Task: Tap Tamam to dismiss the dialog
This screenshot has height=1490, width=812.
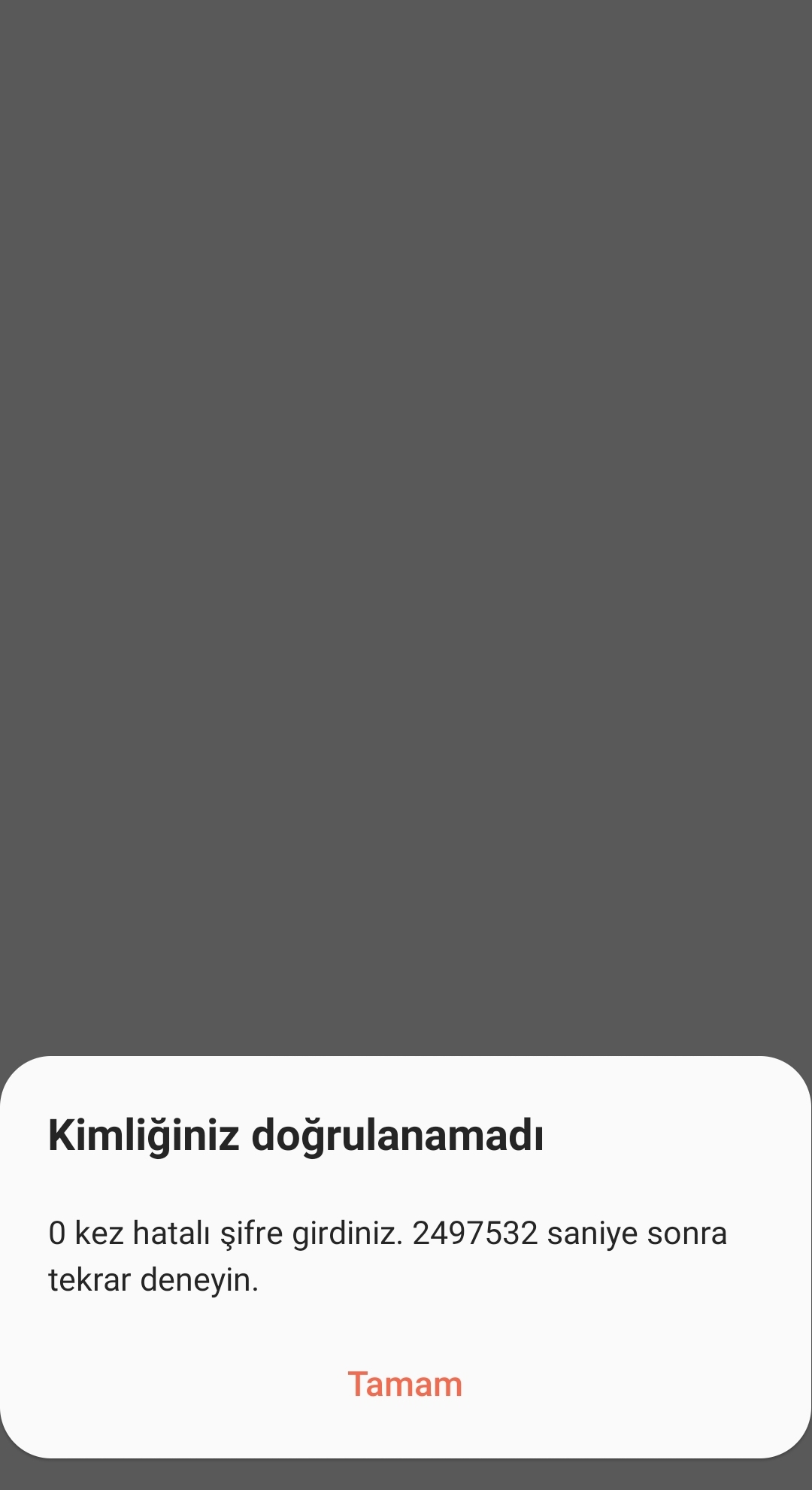Action: coord(404,1385)
